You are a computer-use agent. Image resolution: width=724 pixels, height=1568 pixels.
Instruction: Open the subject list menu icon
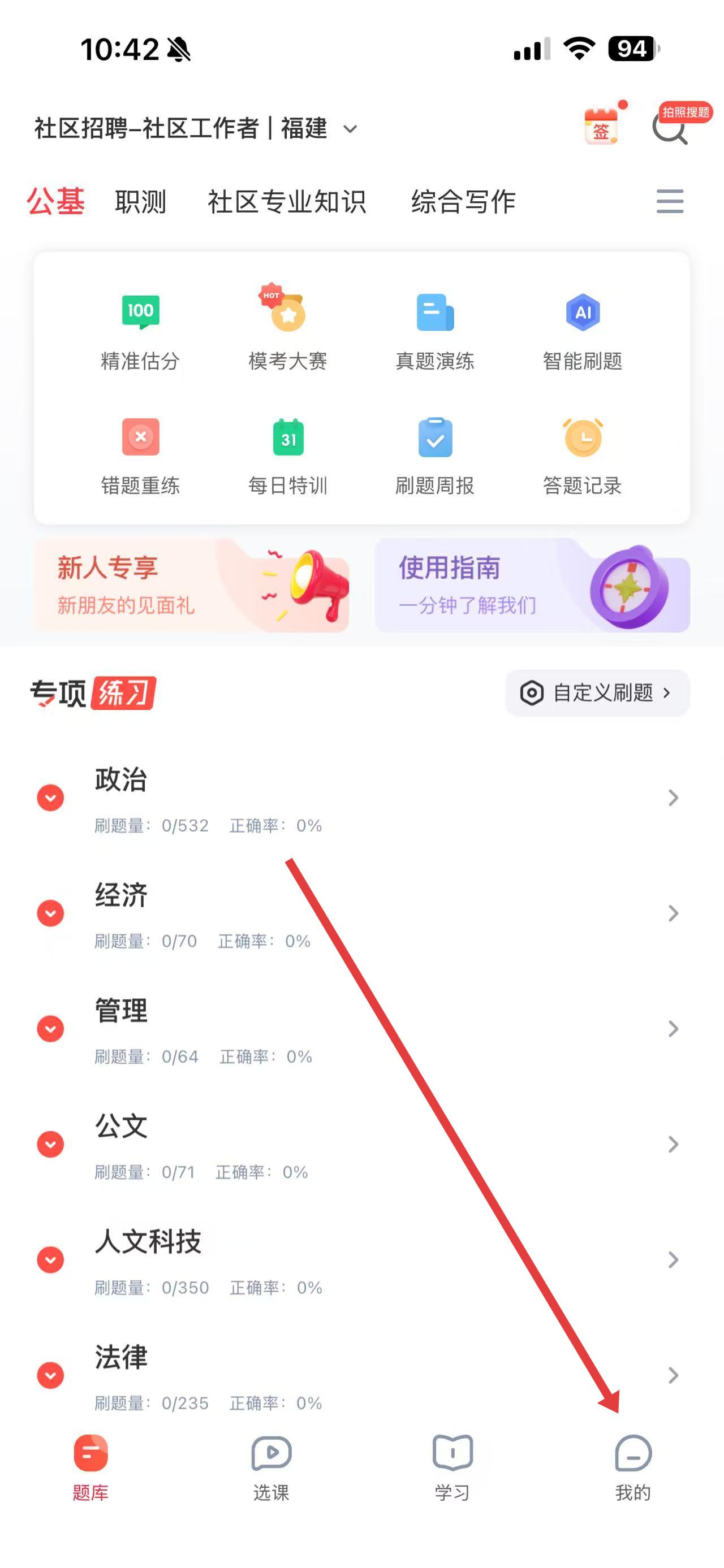tap(670, 201)
